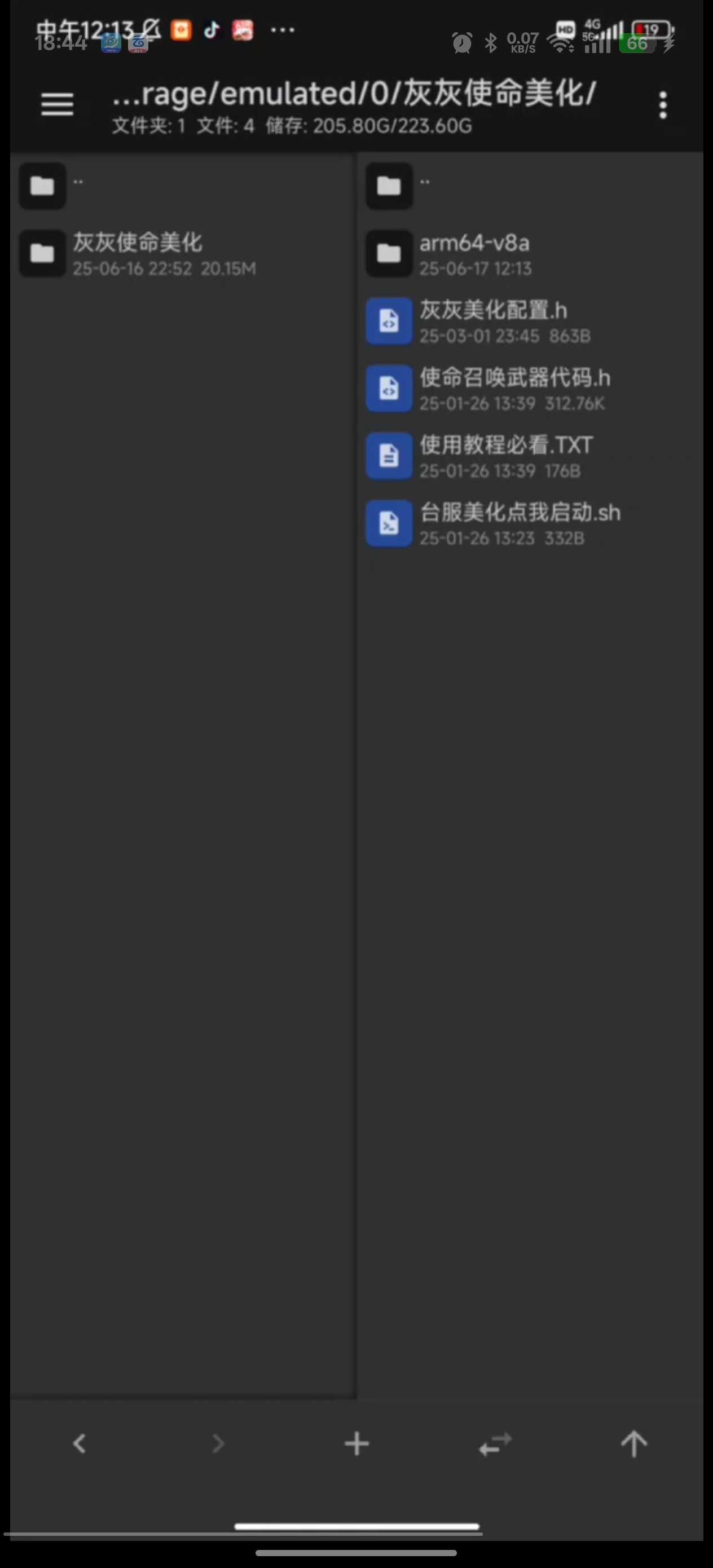Navigate back with the left arrow
This screenshot has height=1568, width=713.
[79, 1443]
